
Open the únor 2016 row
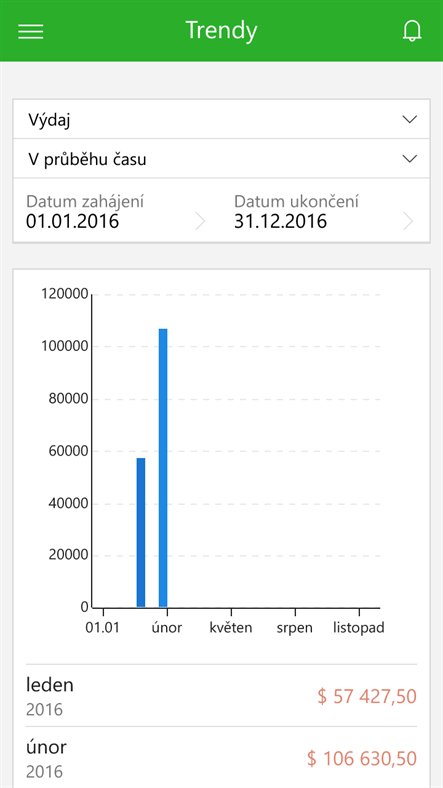[x=221, y=757]
